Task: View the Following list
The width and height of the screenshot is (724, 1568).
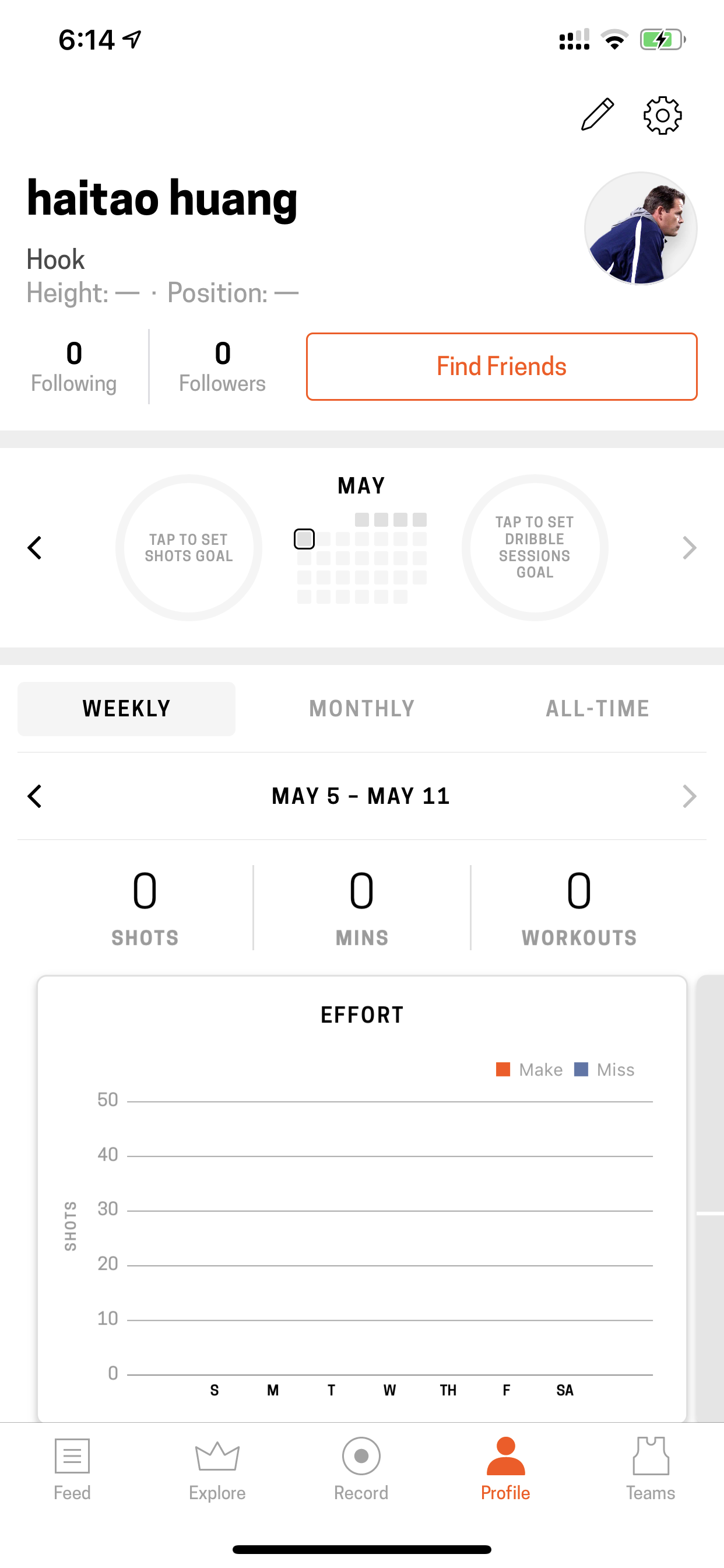Action: click(73, 367)
